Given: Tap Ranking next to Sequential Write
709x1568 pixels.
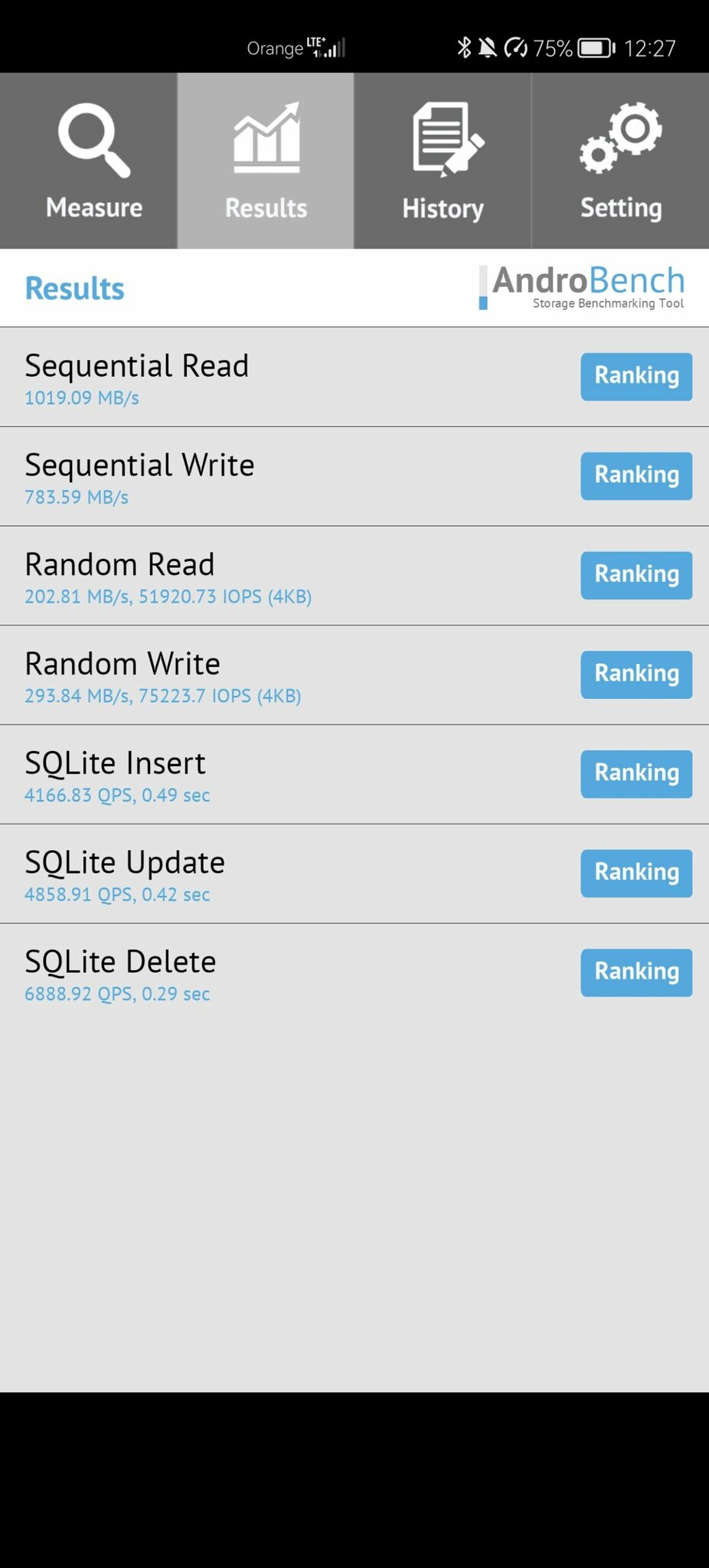Looking at the screenshot, I should tap(636, 475).
